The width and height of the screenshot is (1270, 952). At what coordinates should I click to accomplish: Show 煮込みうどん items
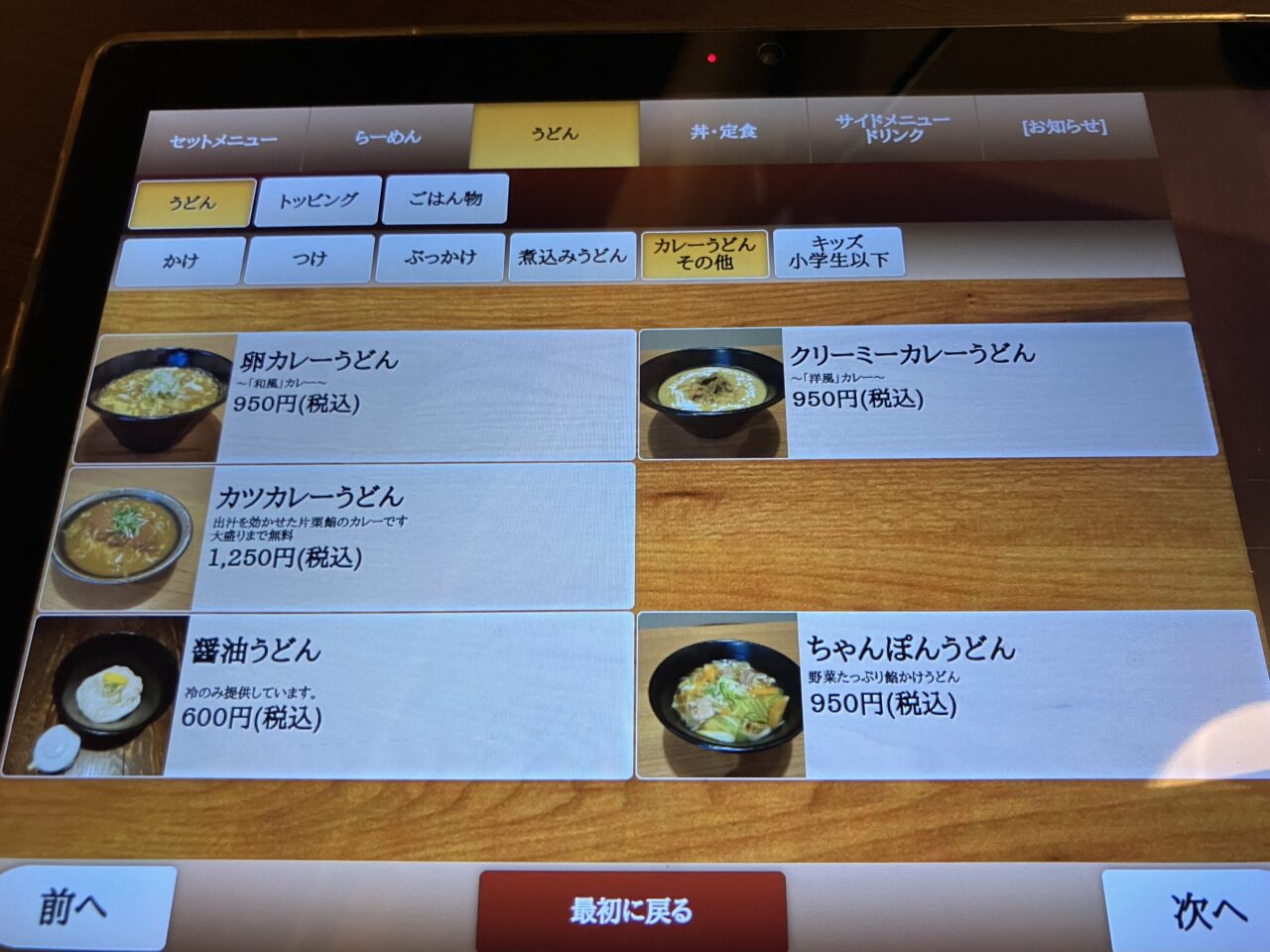(x=571, y=256)
